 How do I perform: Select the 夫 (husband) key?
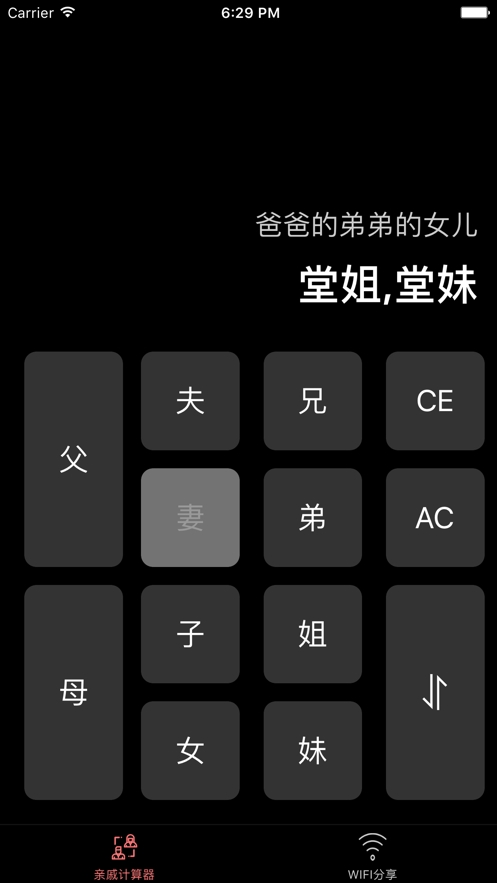[x=190, y=401]
